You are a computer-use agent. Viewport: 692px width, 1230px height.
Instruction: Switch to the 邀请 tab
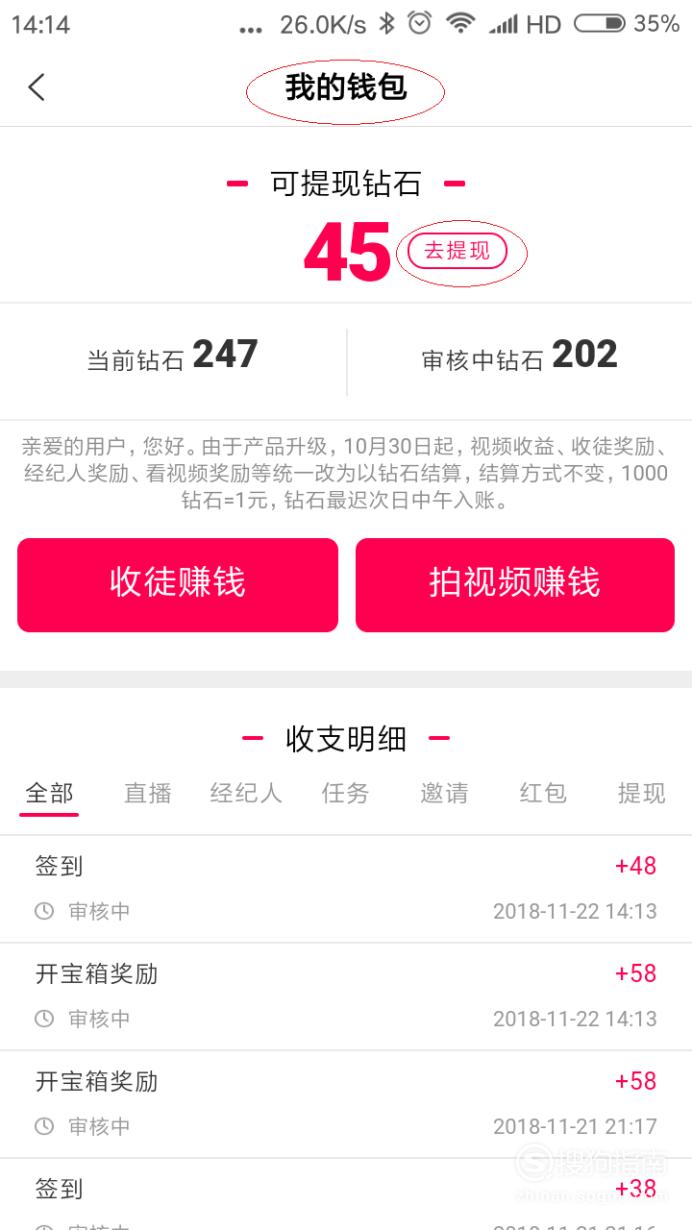pos(444,793)
